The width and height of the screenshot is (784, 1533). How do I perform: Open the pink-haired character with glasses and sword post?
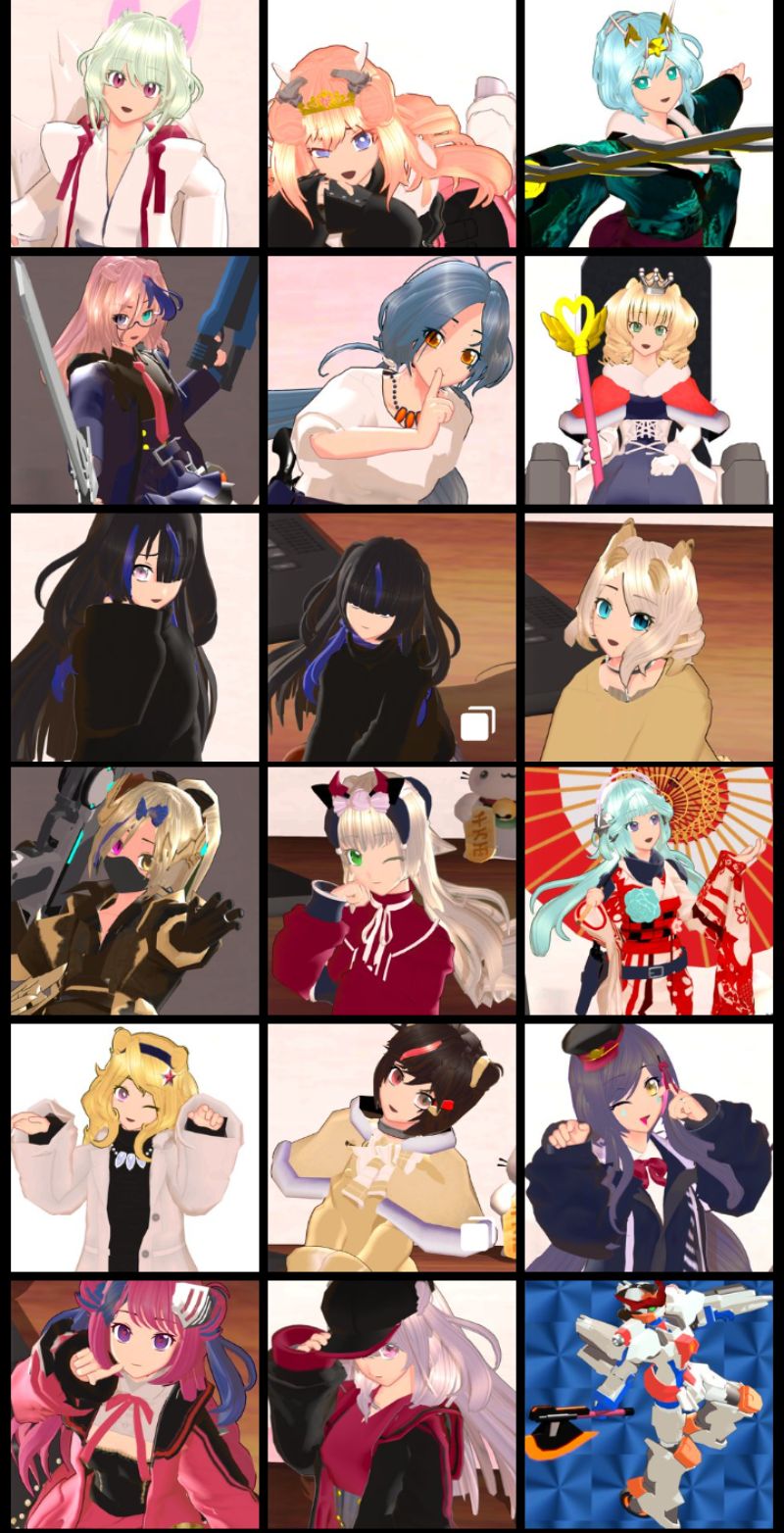coord(135,380)
